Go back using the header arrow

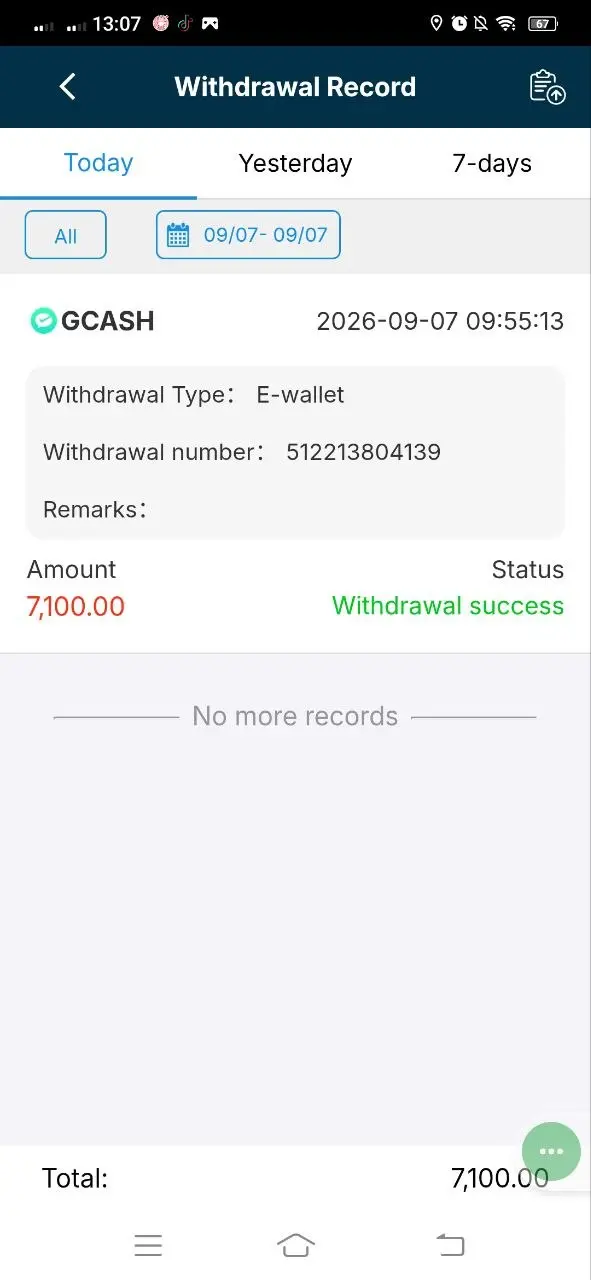[x=67, y=87]
